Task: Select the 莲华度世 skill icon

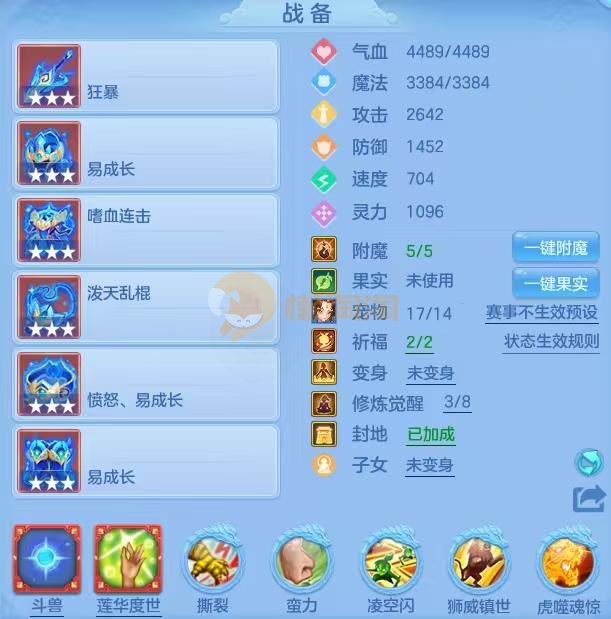Action: coord(127,560)
